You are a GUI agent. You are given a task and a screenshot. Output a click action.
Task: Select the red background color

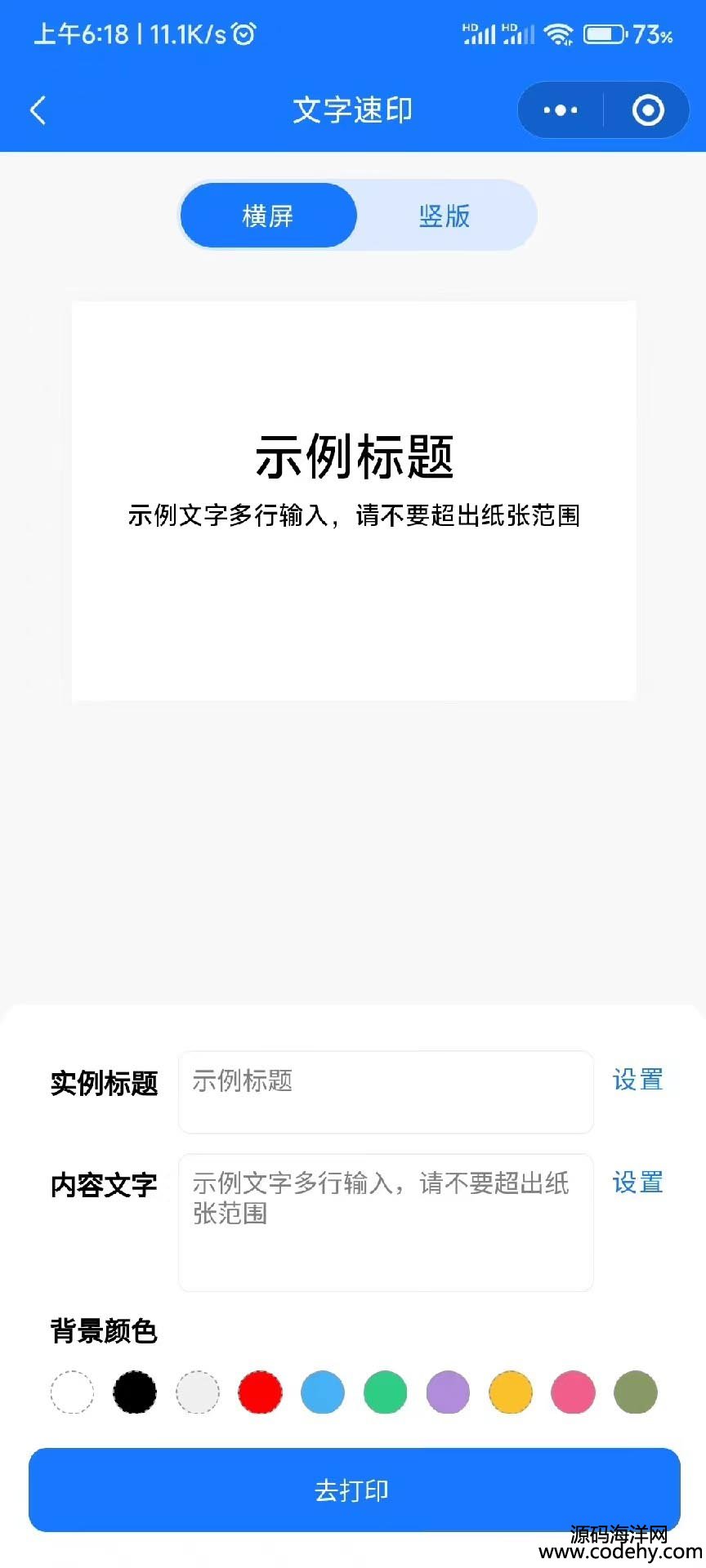260,1392
